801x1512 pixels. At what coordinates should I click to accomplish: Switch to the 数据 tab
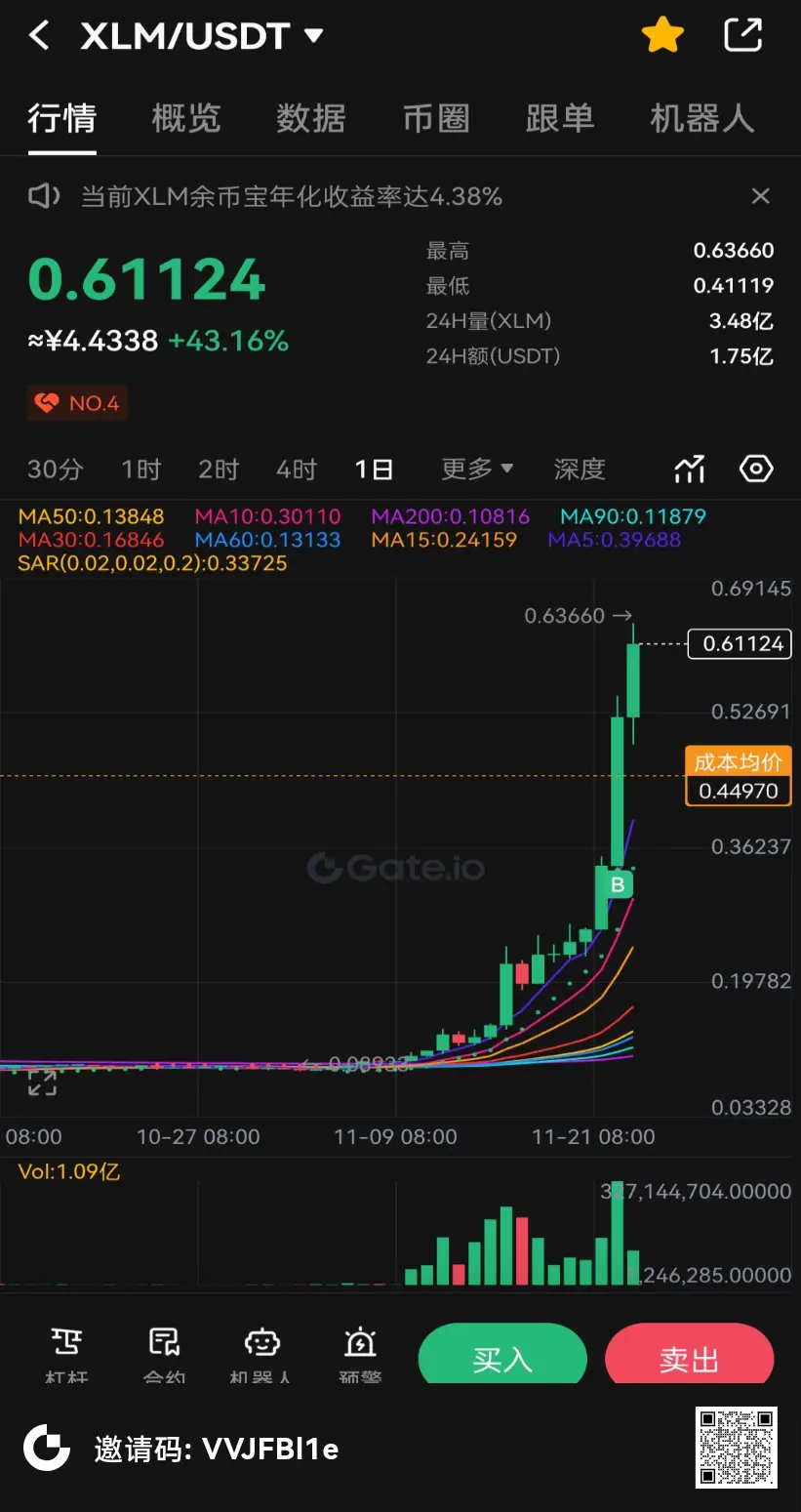310,118
